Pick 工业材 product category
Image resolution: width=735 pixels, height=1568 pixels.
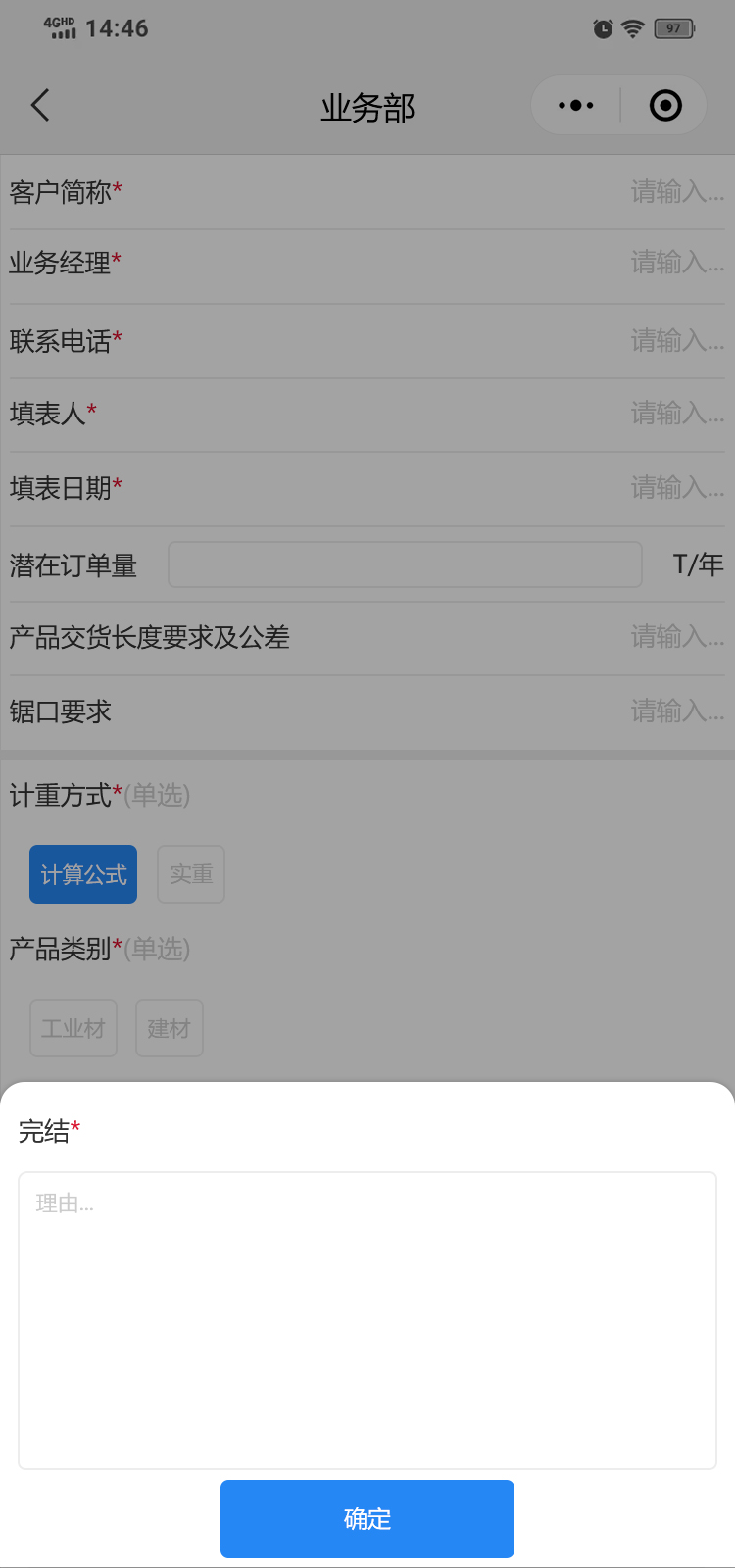[x=73, y=1028]
